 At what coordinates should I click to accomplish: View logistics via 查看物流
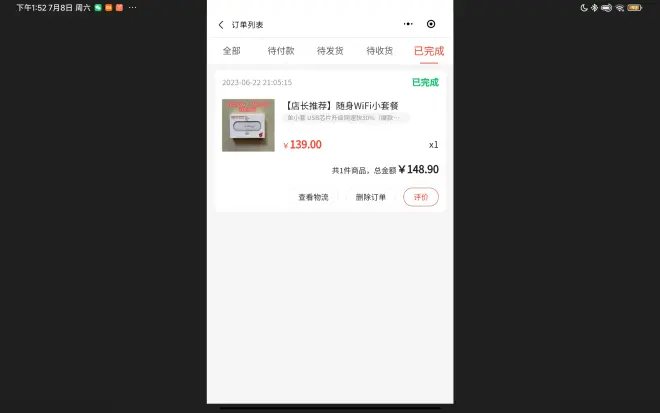[x=313, y=197]
